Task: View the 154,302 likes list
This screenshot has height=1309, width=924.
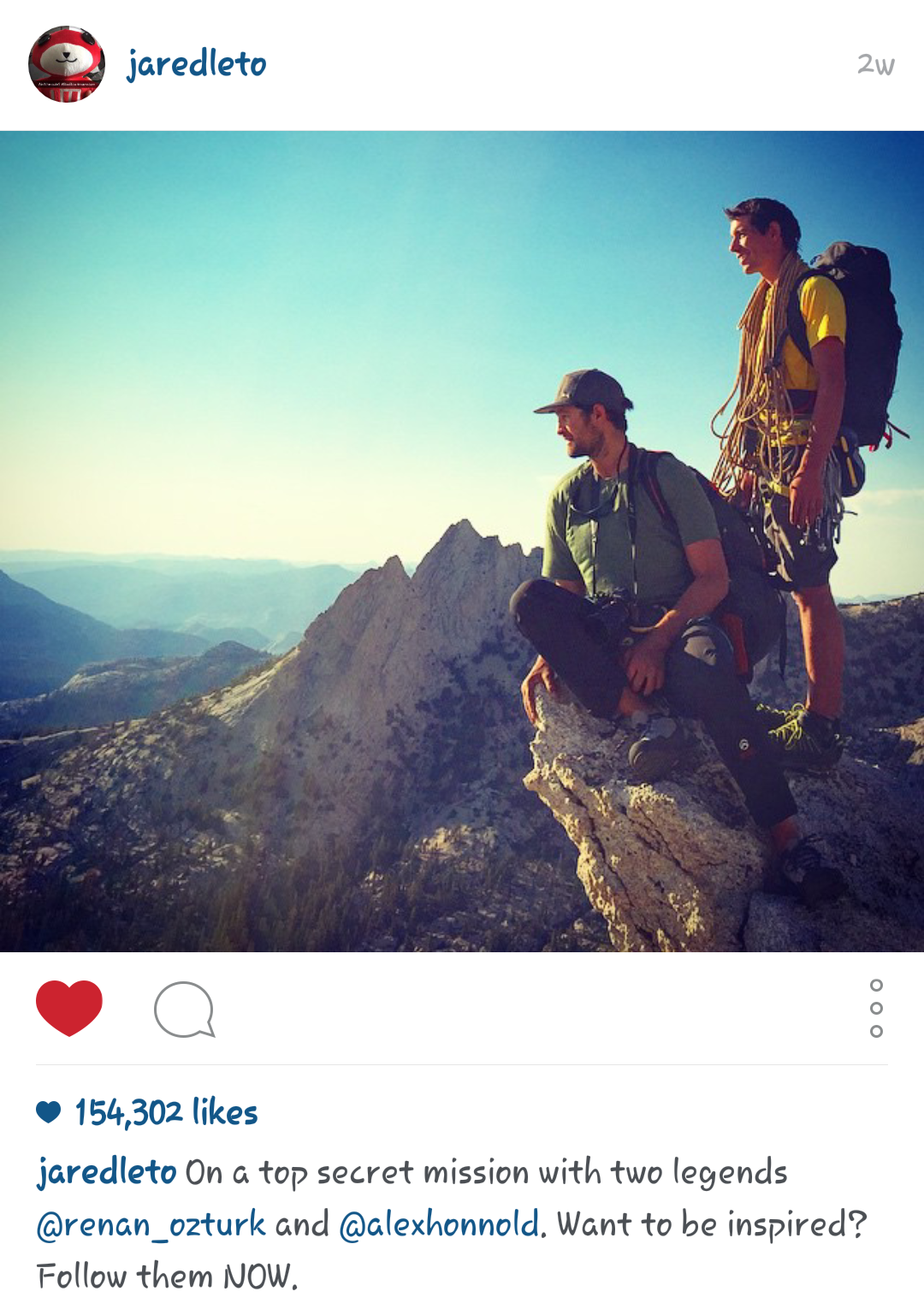Action: point(166,1112)
